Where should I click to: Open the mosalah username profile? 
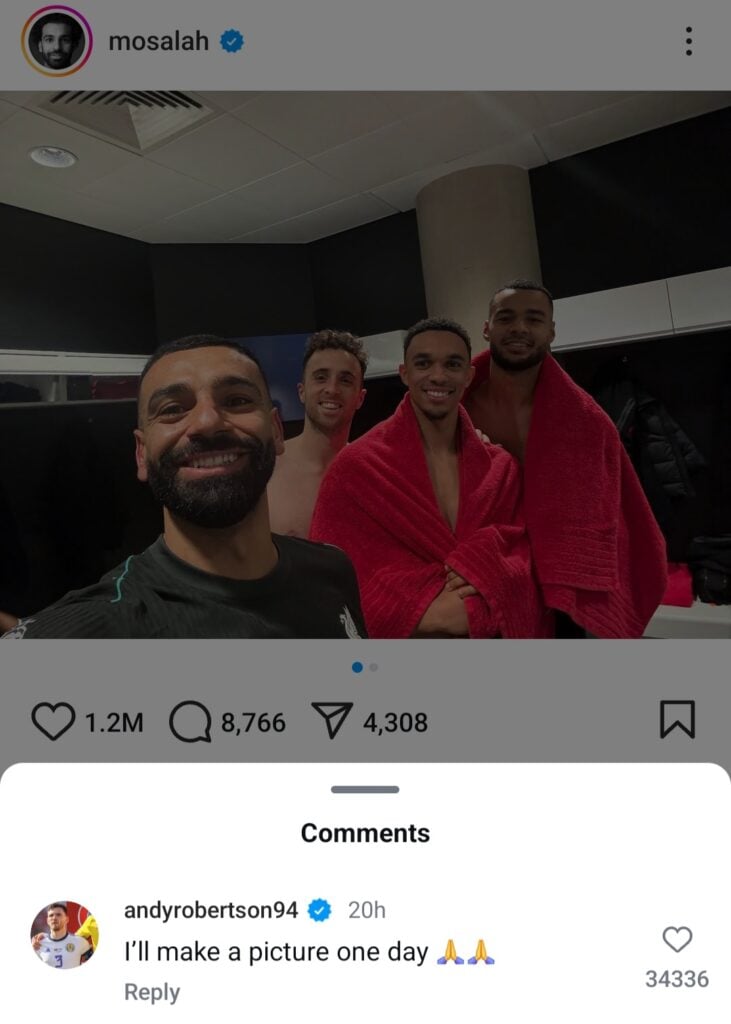(158, 41)
